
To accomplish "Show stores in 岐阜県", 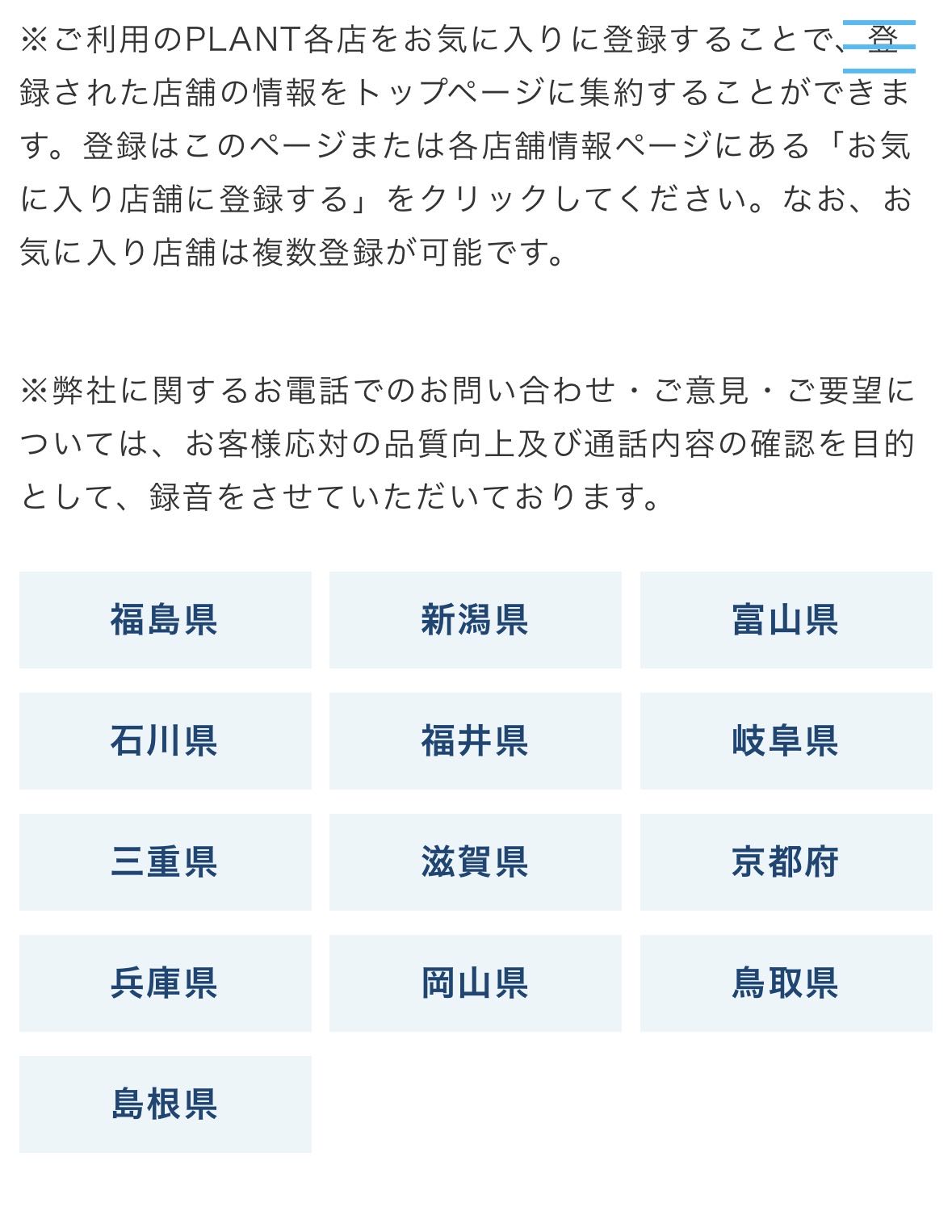I will pyautogui.click(x=786, y=741).
